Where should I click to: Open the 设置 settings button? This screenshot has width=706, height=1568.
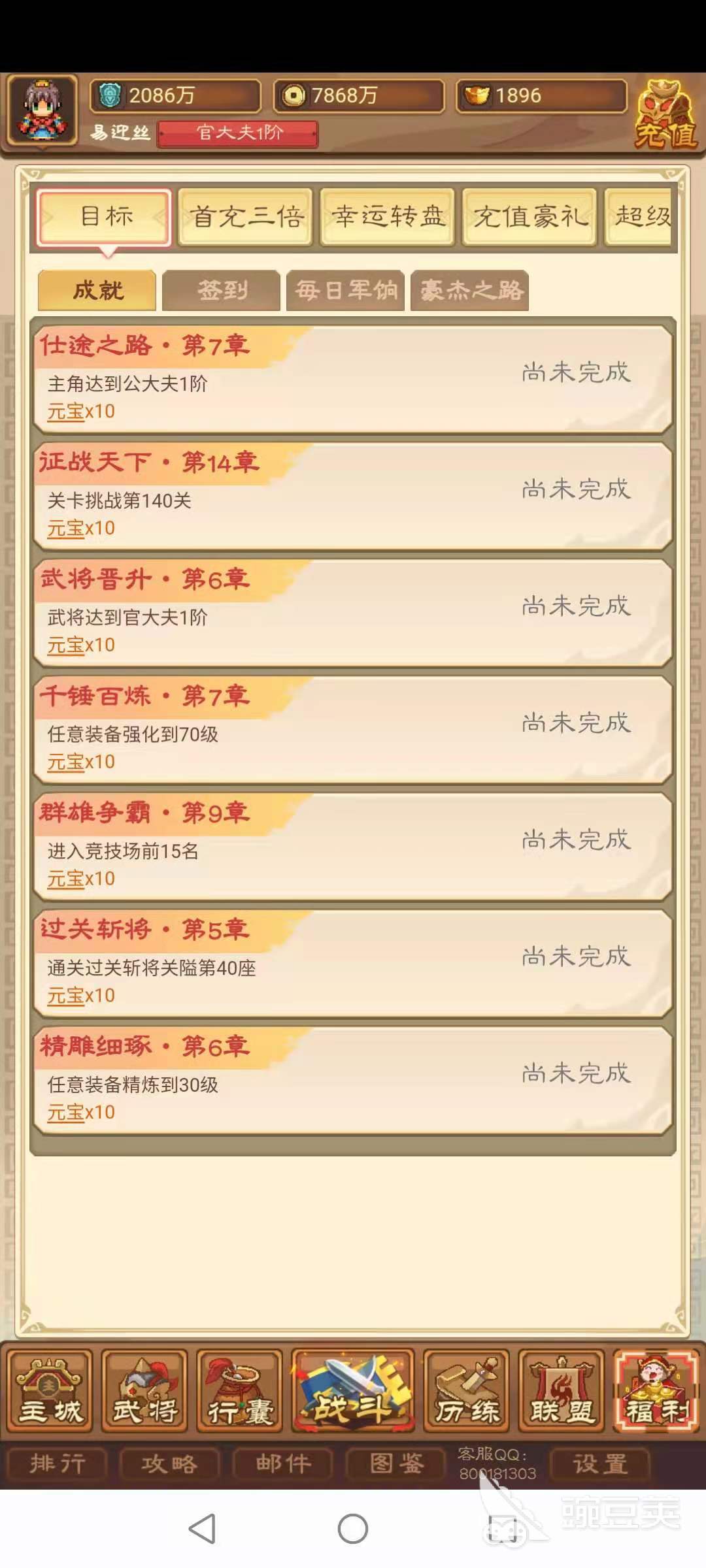(x=600, y=1463)
